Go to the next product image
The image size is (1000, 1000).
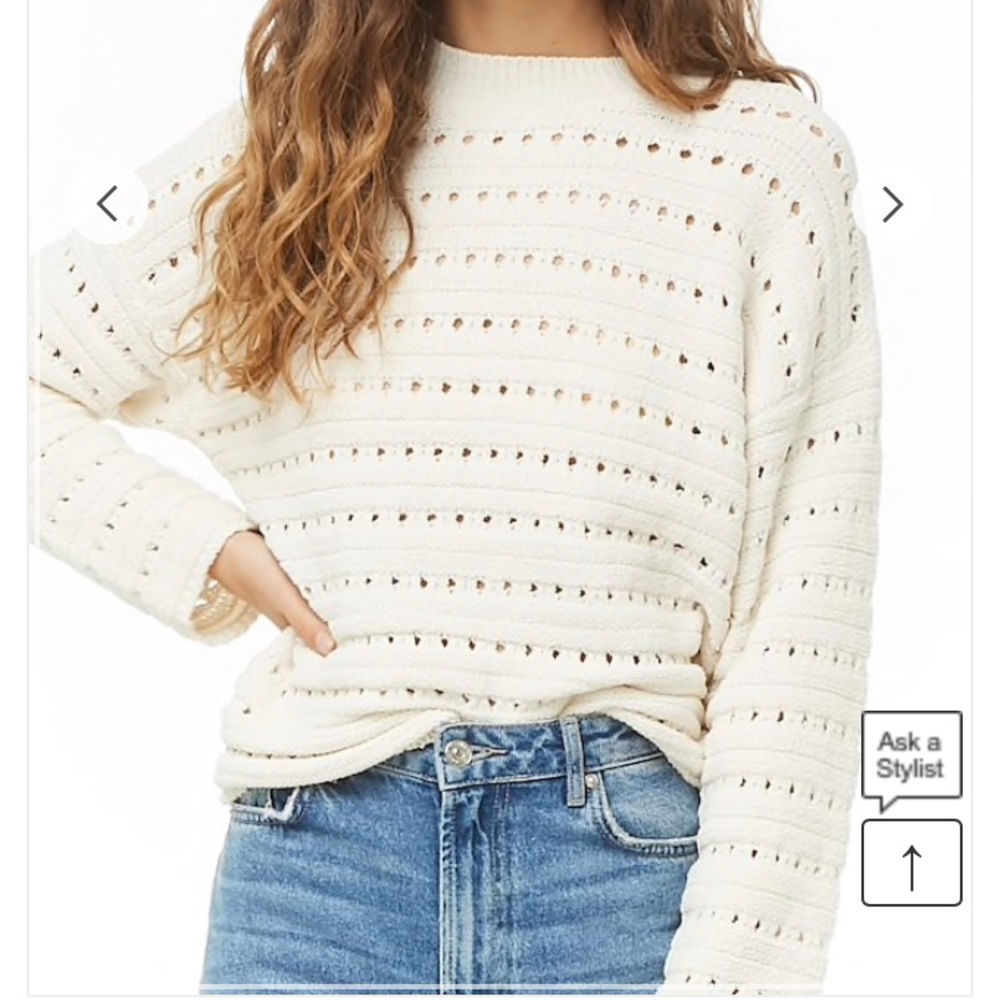click(x=892, y=204)
